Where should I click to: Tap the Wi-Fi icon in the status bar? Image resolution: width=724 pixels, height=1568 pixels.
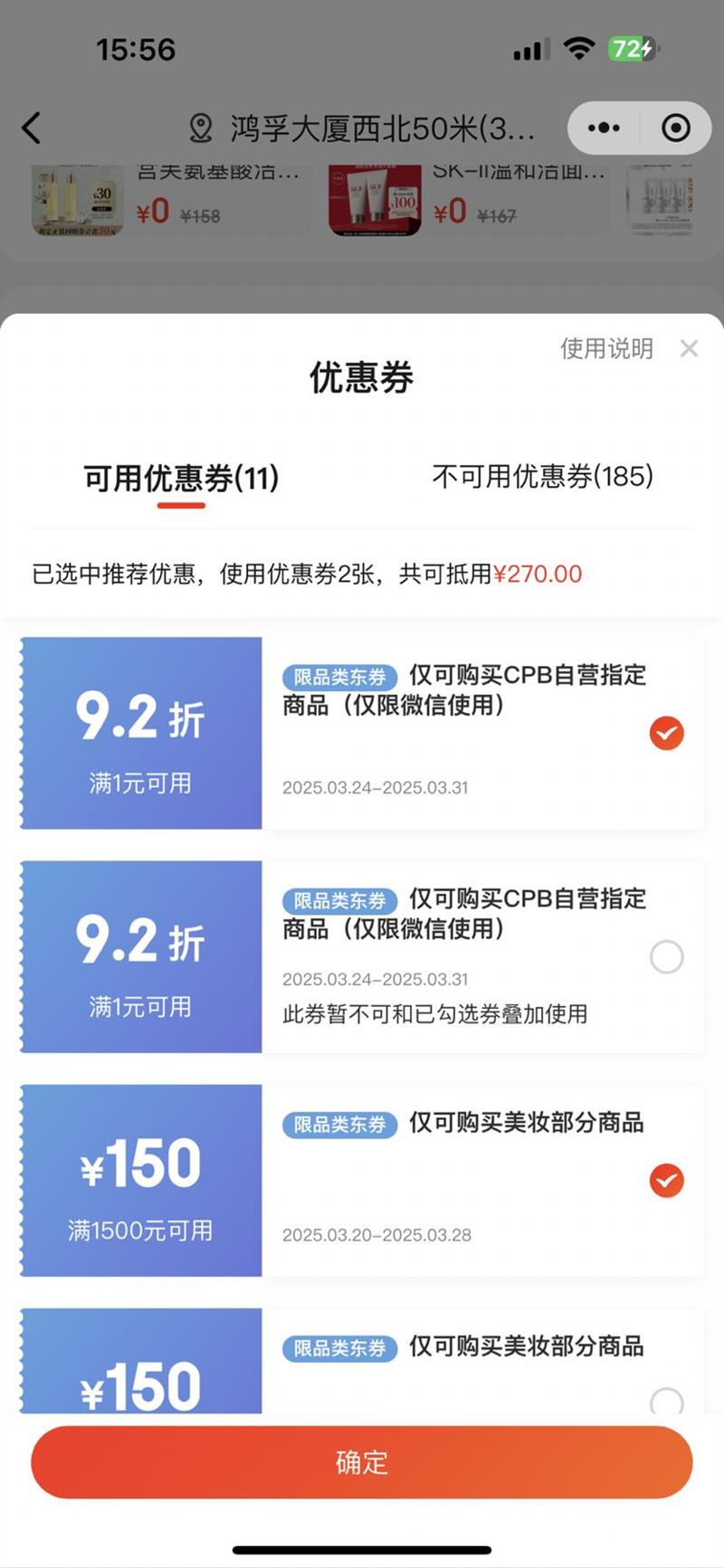[579, 49]
